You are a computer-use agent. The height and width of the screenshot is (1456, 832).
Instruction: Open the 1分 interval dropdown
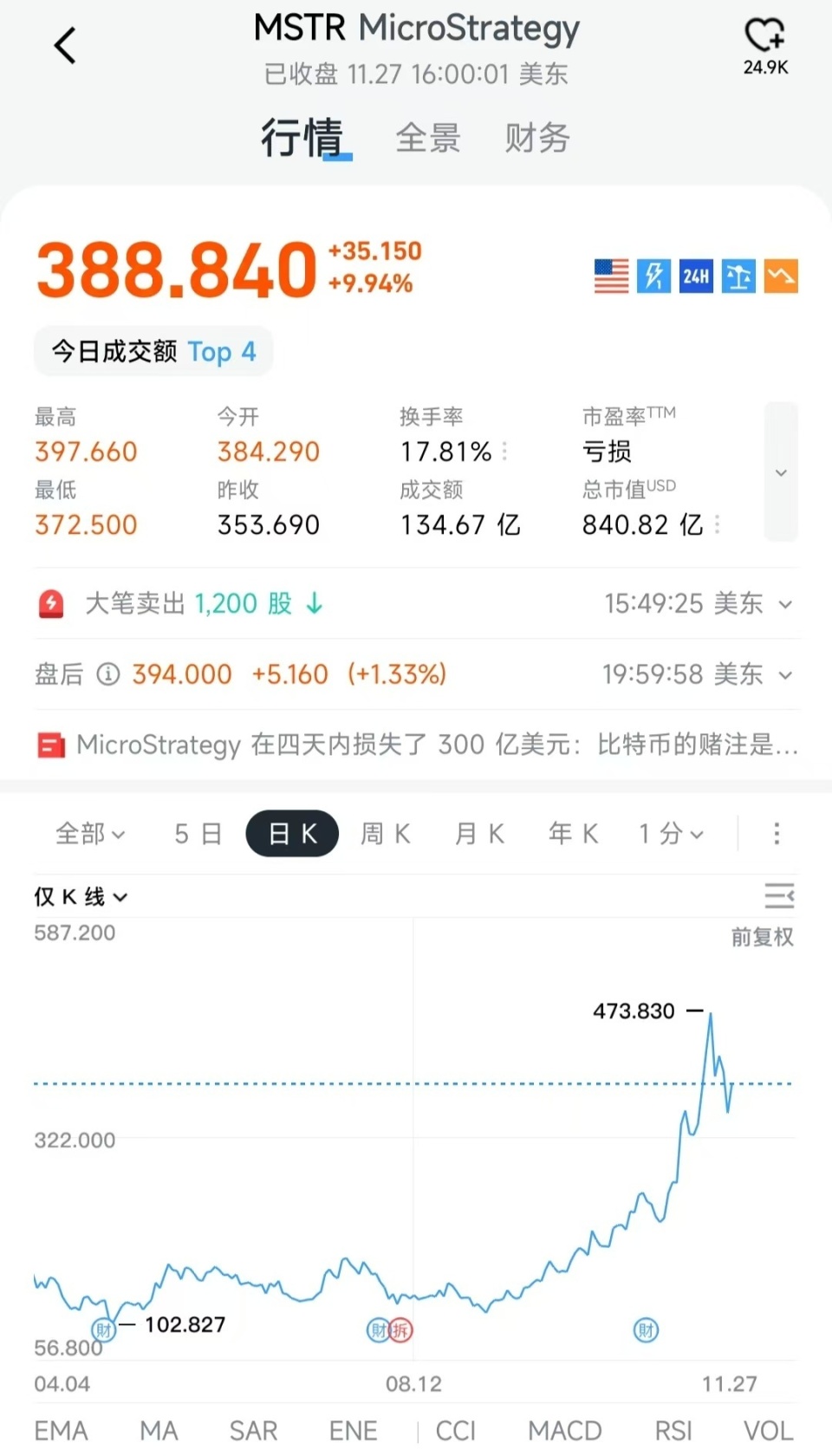click(x=670, y=833)
